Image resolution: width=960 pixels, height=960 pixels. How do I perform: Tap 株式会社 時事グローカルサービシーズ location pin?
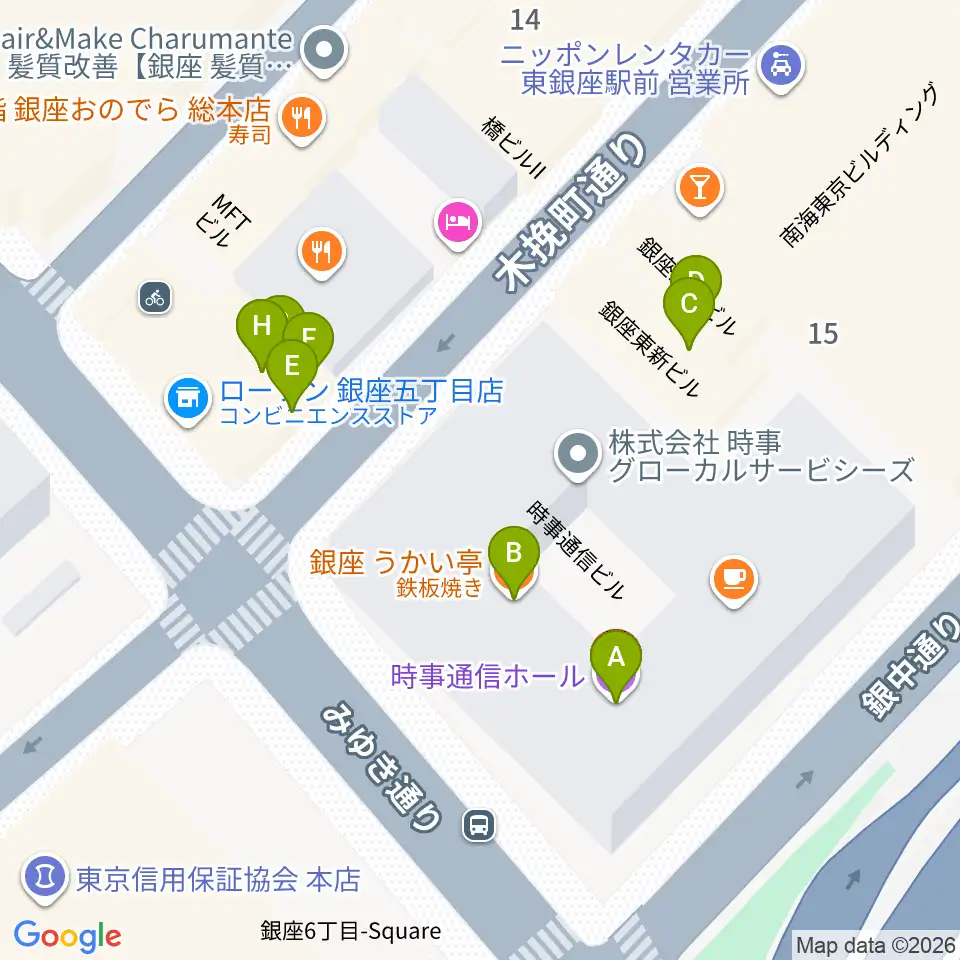coord(577,455)
